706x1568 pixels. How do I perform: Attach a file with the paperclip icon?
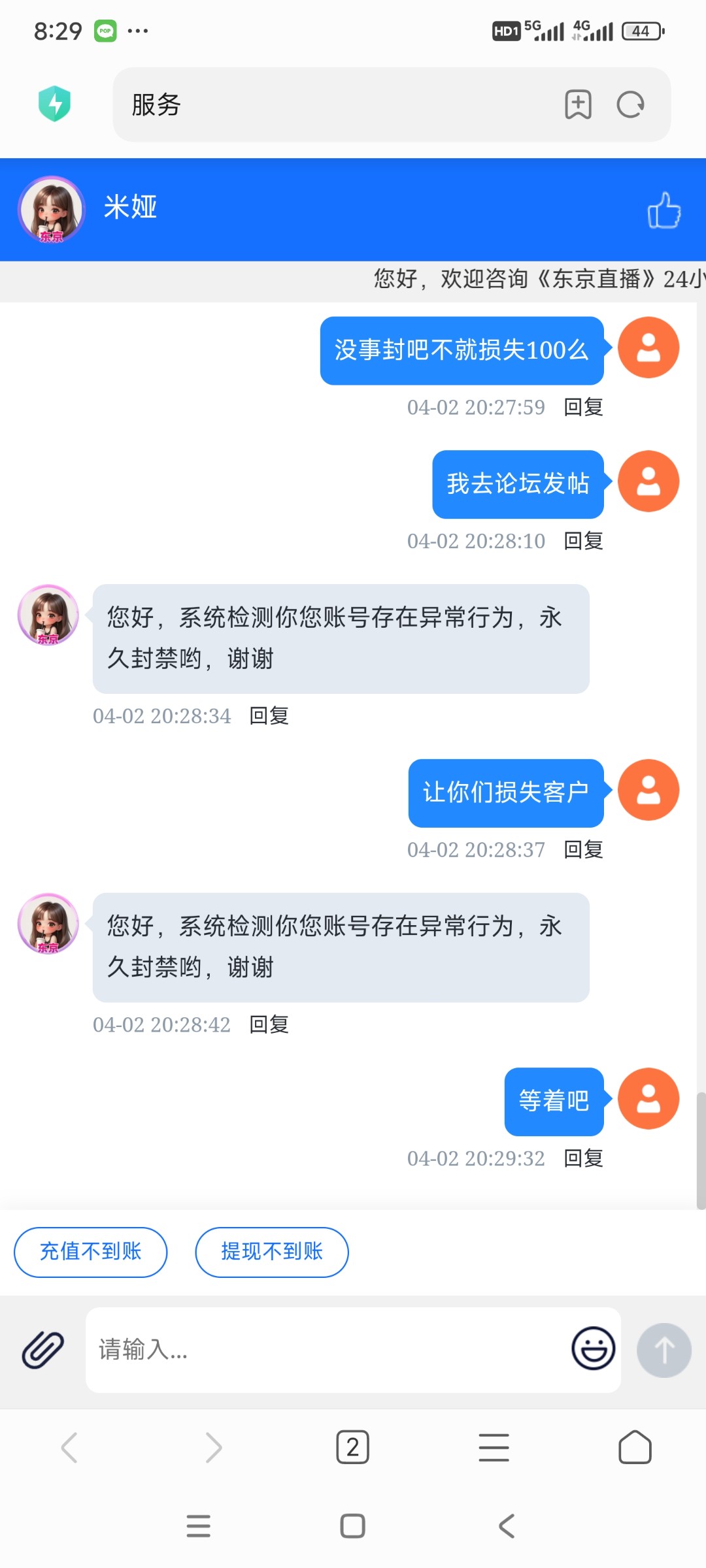(x=43, y=1350)
